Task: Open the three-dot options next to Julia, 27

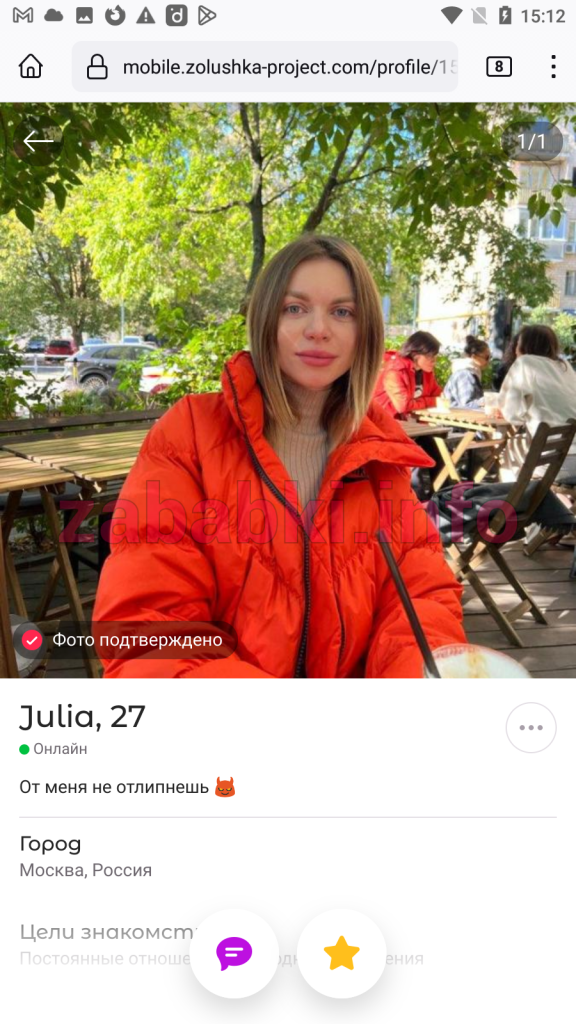Action: pos(531,728)
